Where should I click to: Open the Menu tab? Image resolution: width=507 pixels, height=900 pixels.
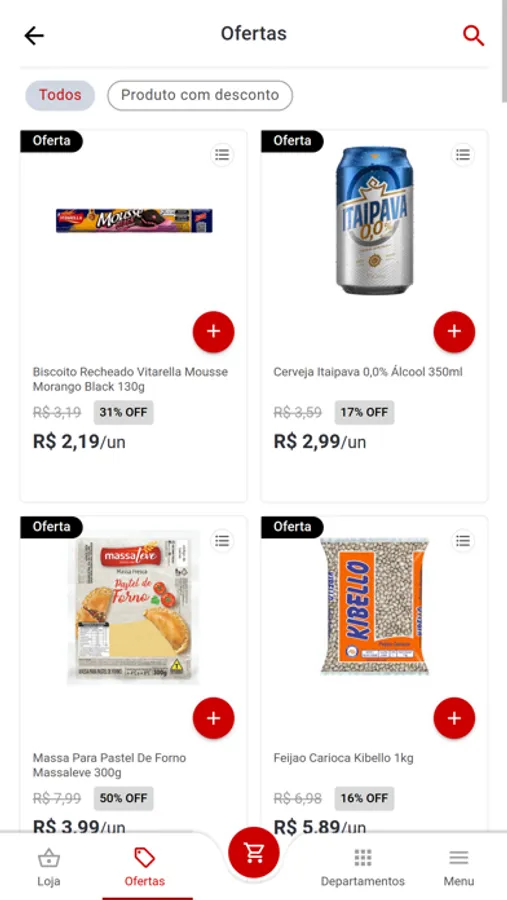pyautogui.click(x=459, y=867)
